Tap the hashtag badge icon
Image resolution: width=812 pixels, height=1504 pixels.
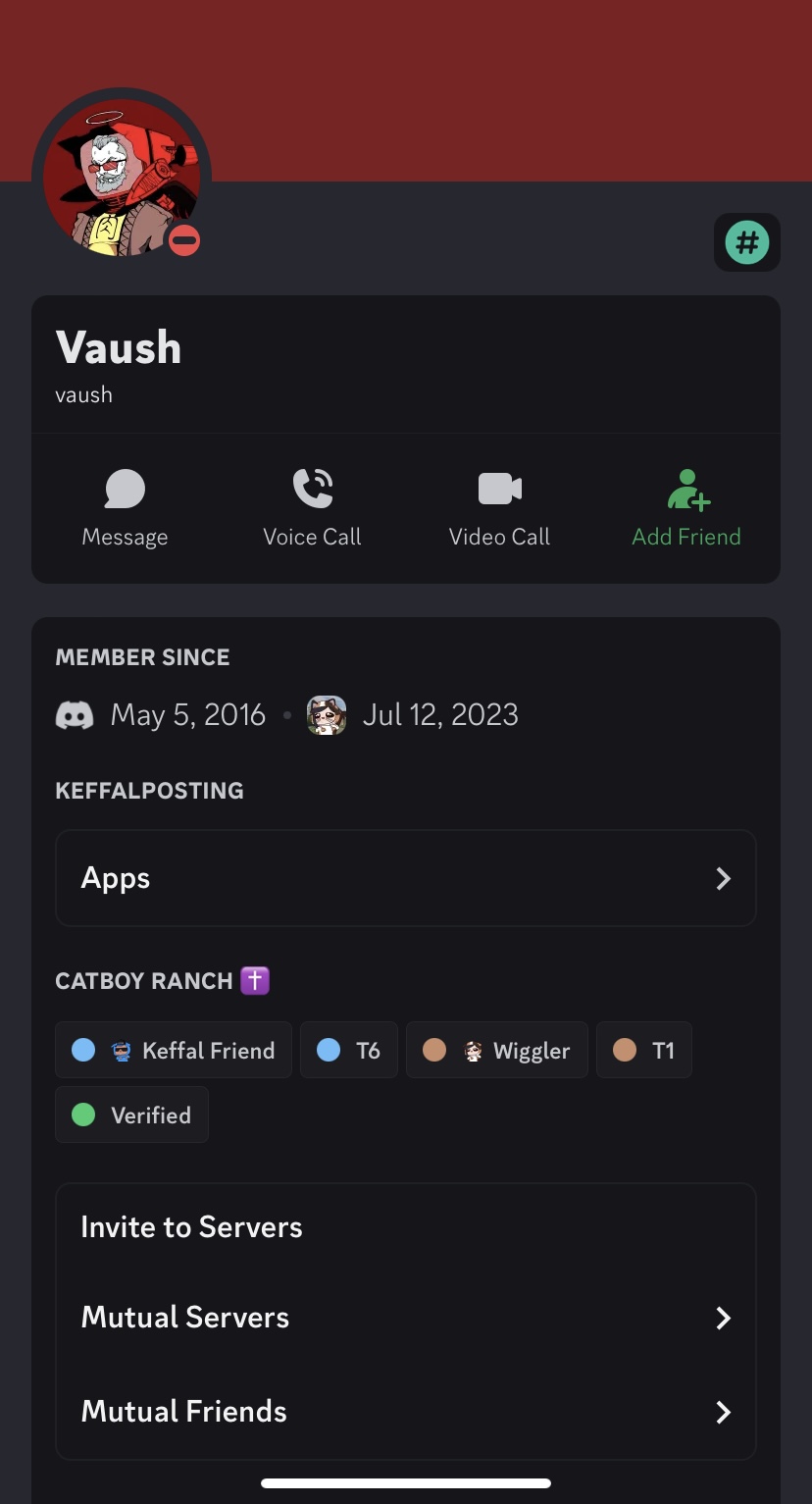[747, 241]
